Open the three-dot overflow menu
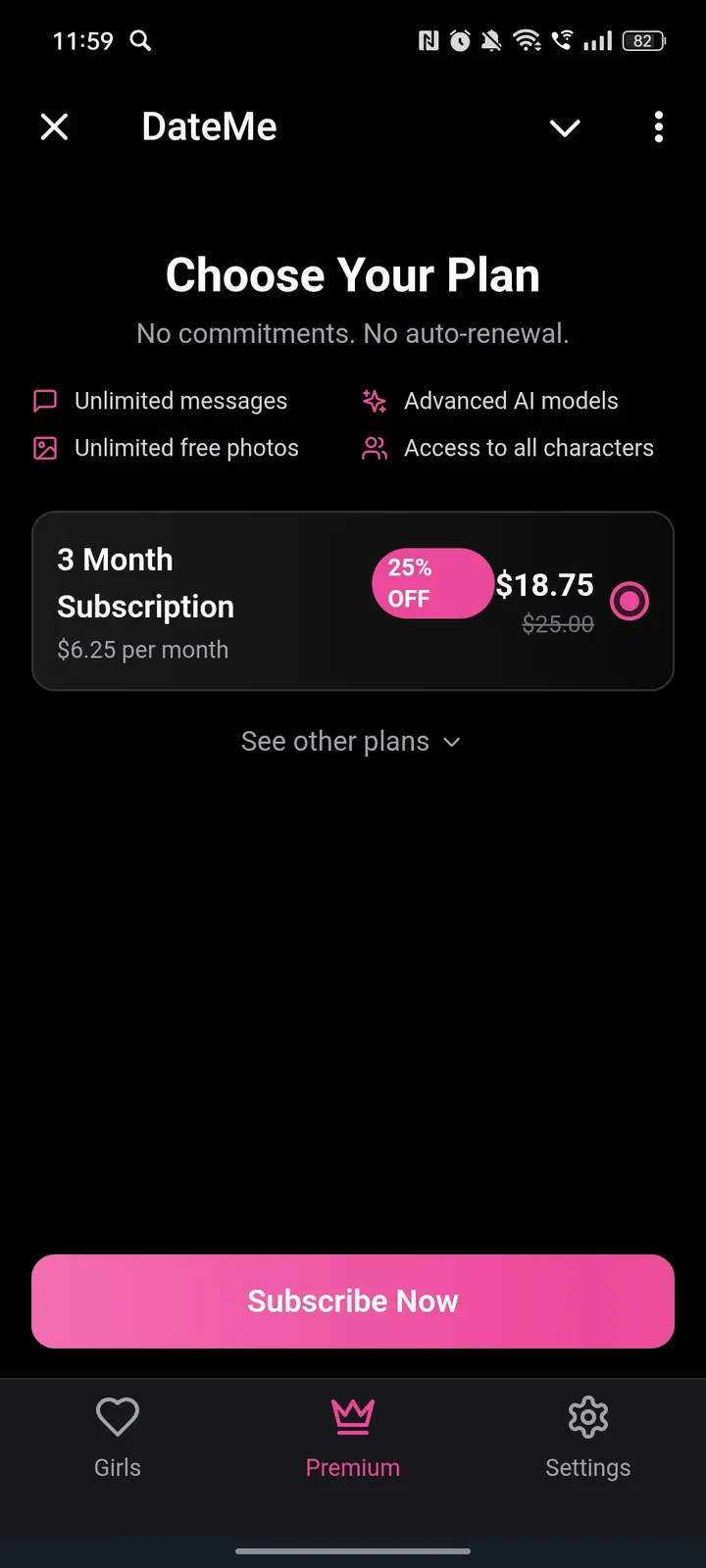 pyautogui.click(x=658, y=127)
